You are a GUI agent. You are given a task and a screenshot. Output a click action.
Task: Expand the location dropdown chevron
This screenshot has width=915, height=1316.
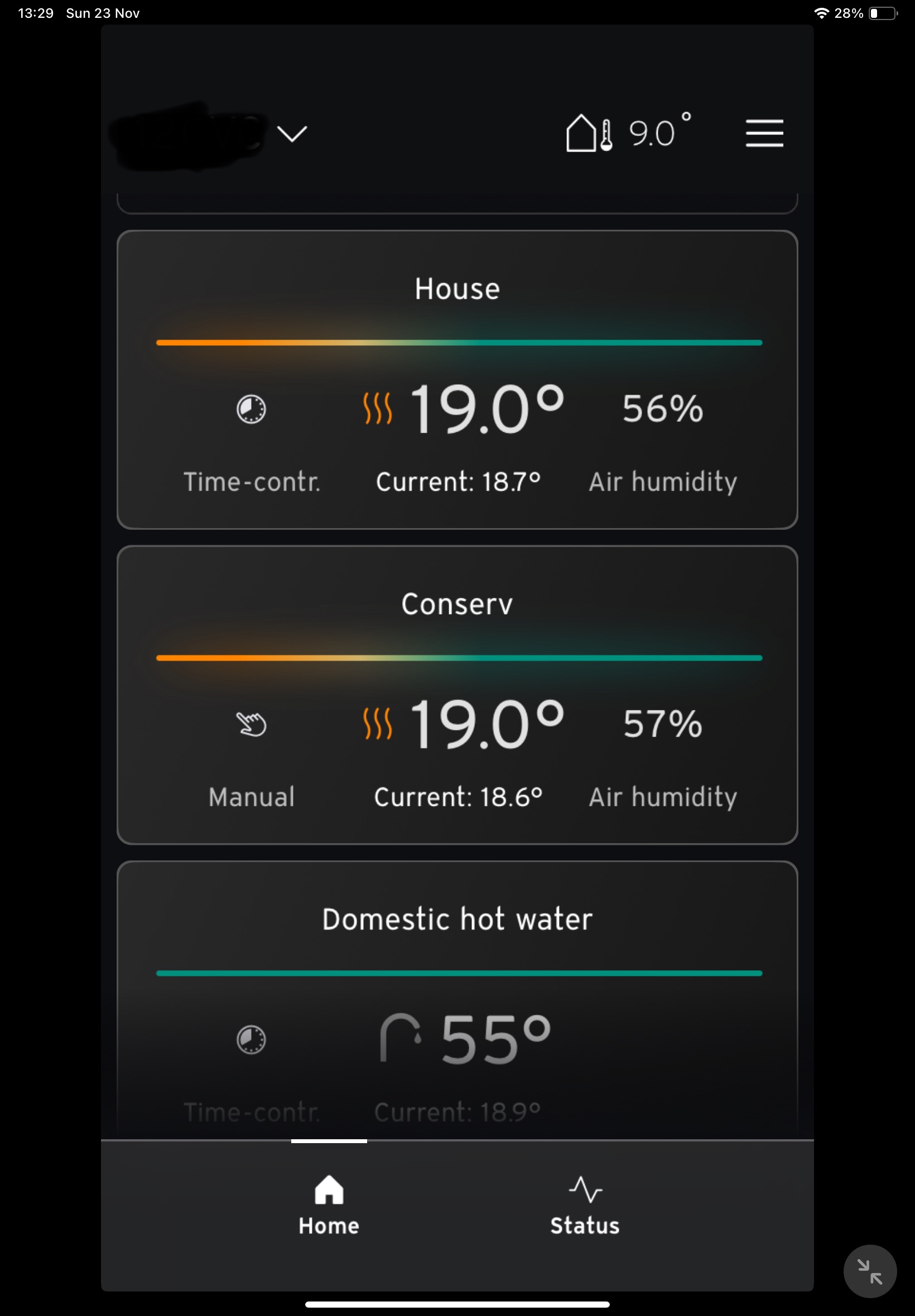[292, 133]
